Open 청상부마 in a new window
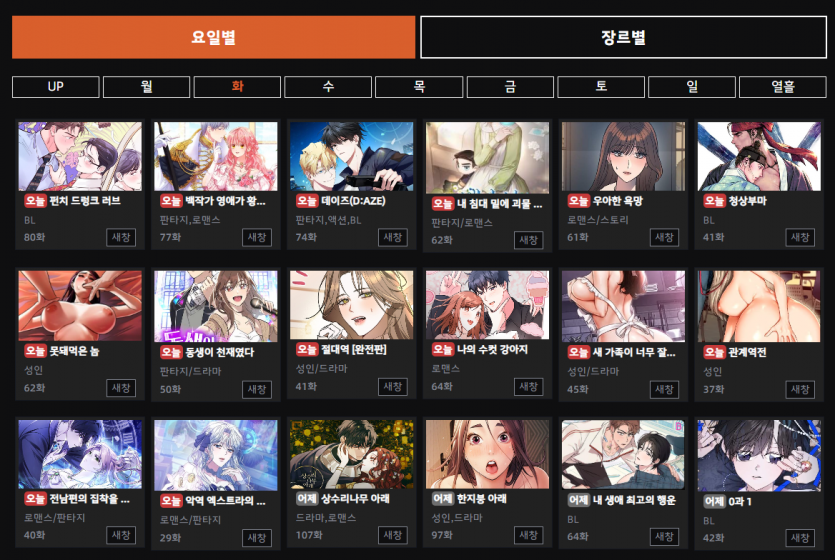 click(800, 237)
